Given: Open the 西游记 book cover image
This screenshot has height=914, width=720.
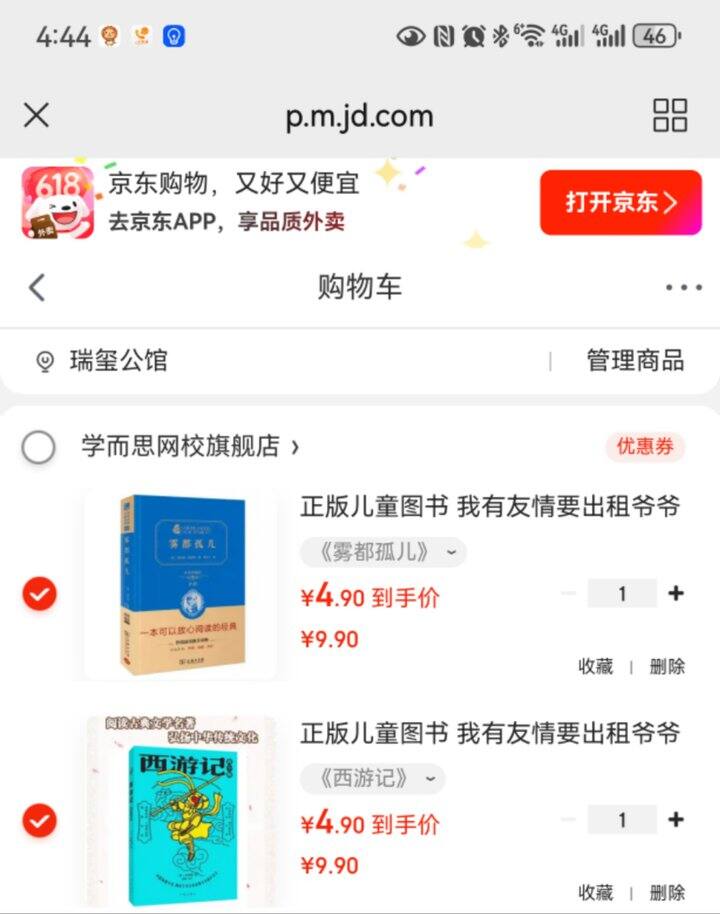Looking at the screenshot, I should point(180,810).
